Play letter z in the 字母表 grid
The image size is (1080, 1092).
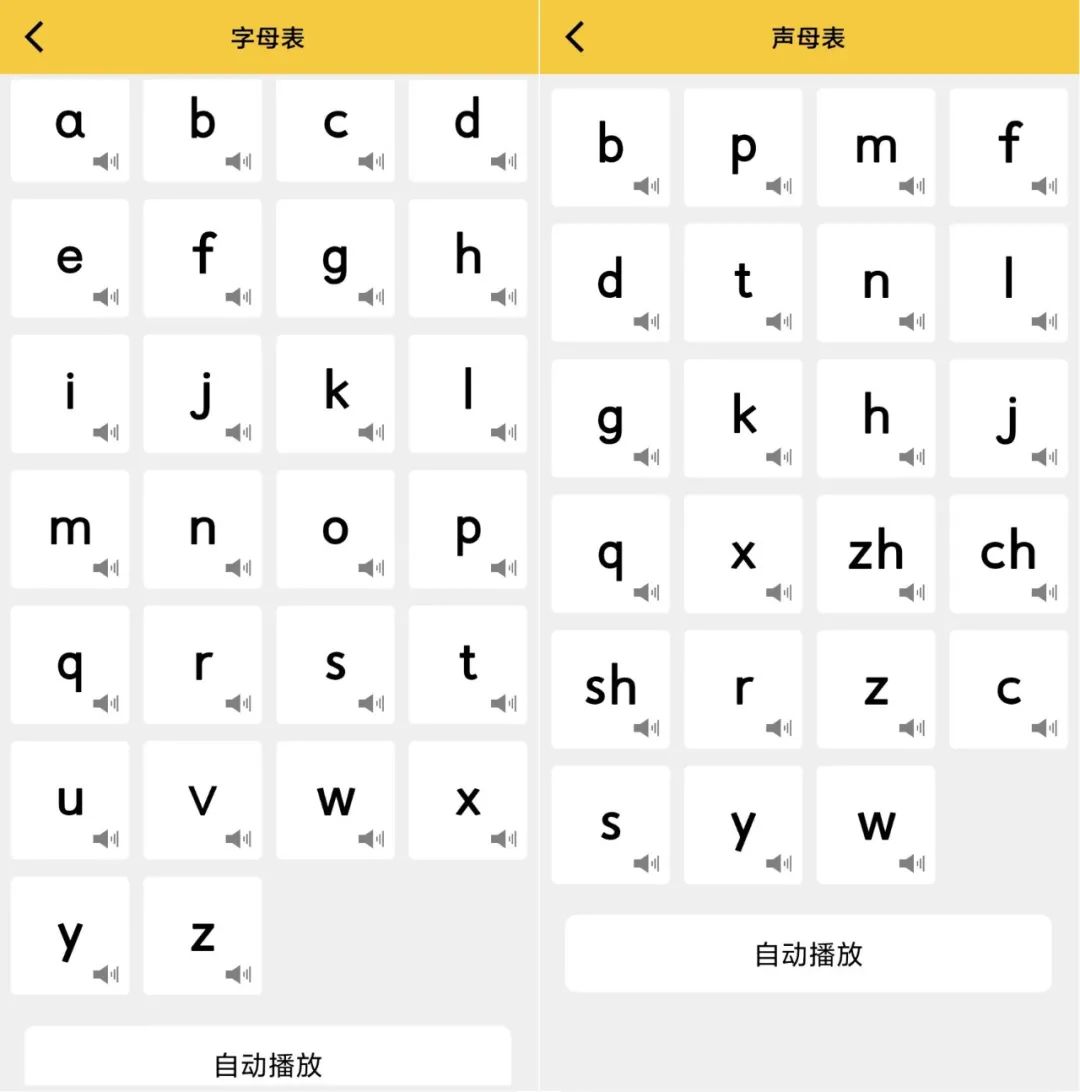238,974
